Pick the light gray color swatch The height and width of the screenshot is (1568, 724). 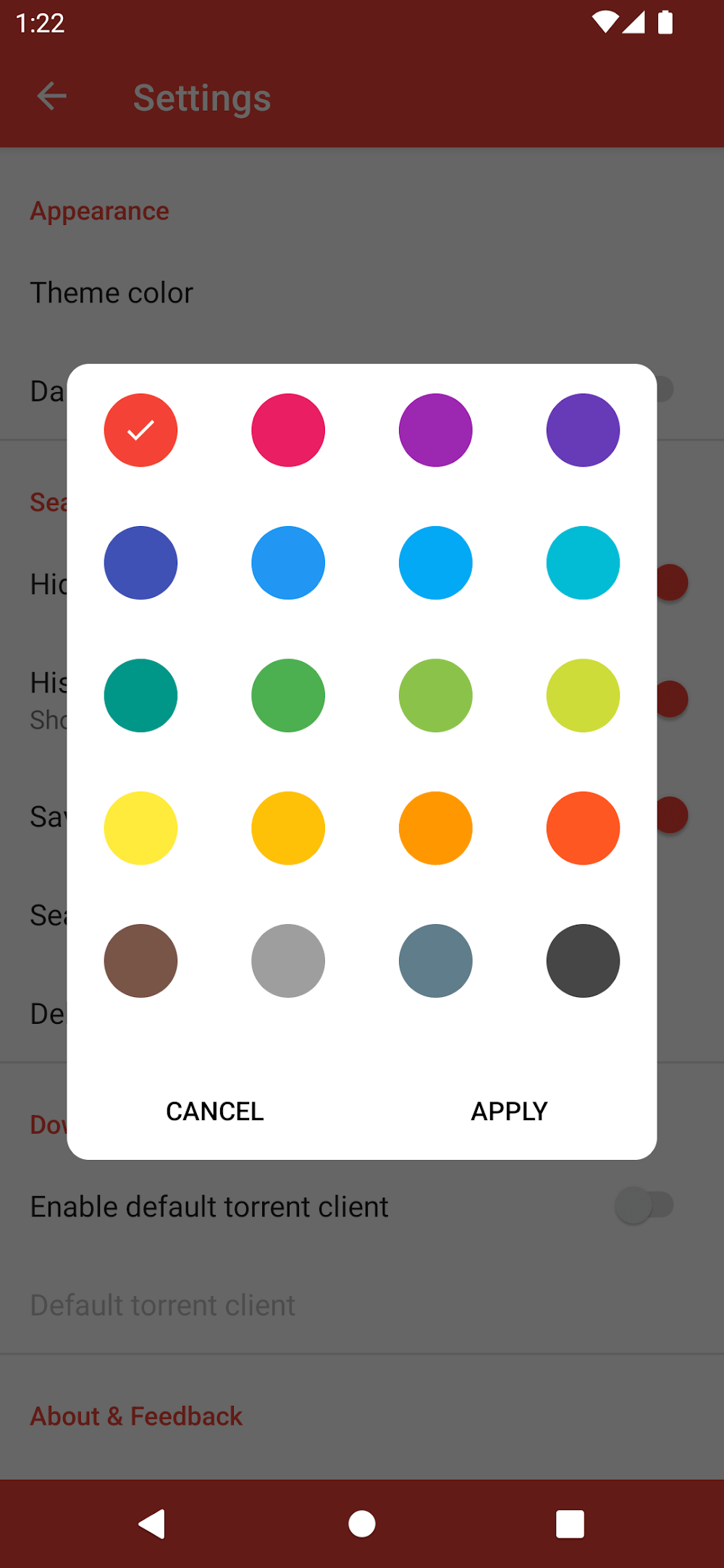point(288,961)
